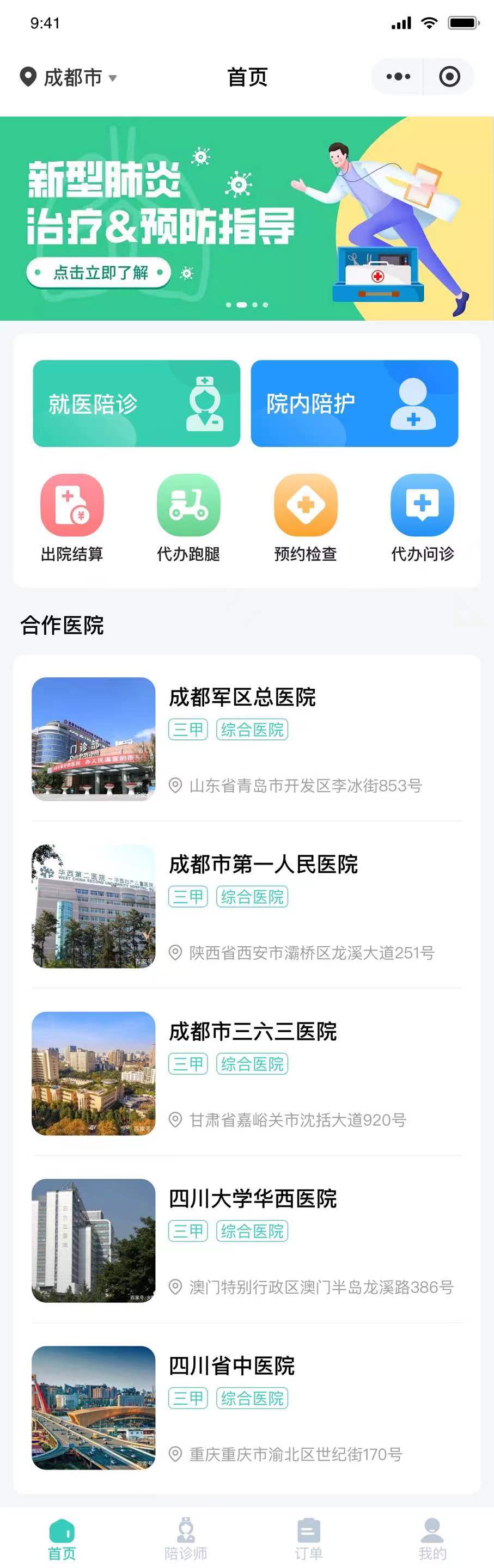The image size is (494, 1568).
Task: Select the 院内陪护 service card
Action: (355, 403)
